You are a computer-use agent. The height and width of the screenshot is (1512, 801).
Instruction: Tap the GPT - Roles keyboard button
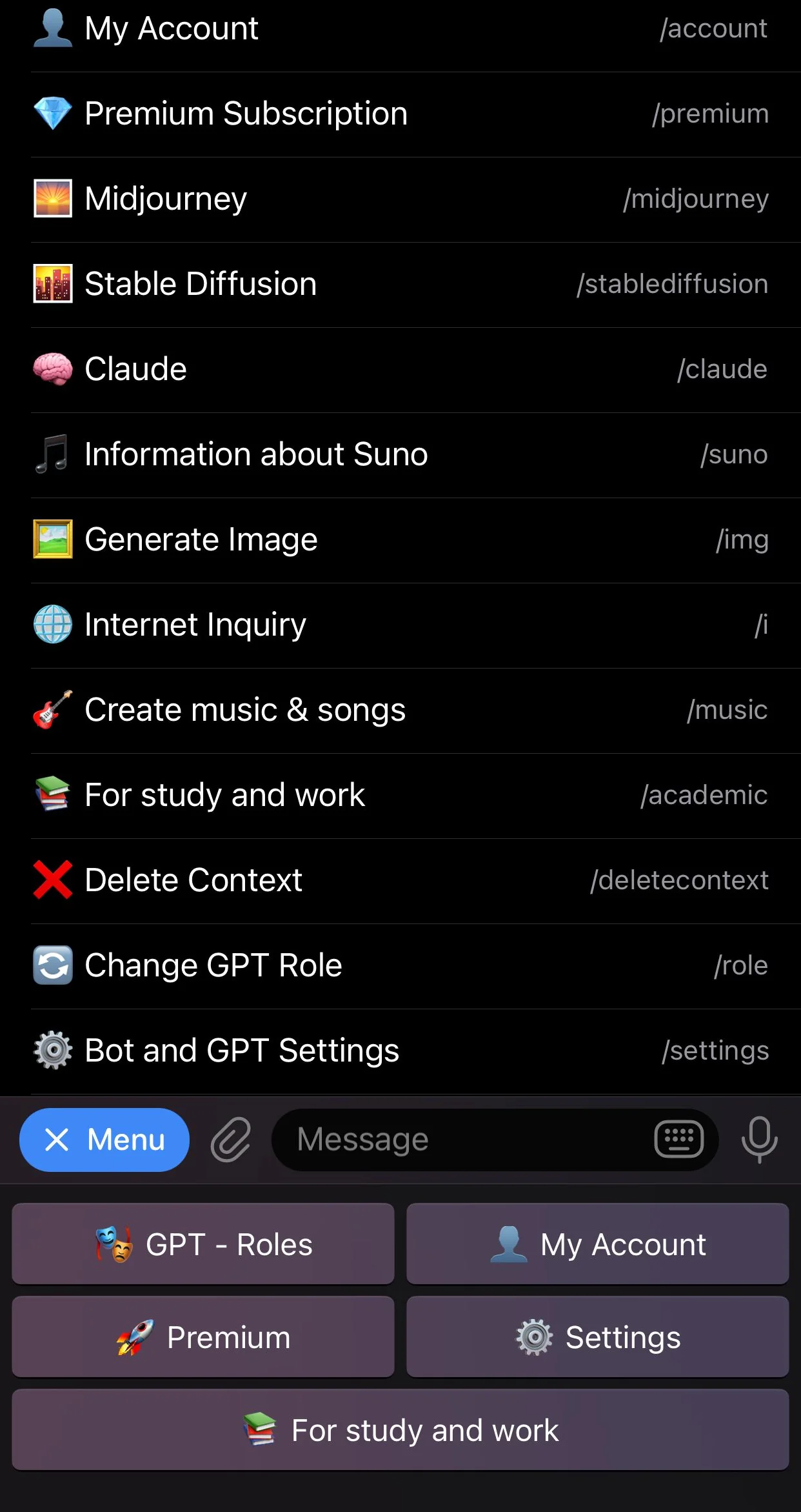[x=203, y=1244]
